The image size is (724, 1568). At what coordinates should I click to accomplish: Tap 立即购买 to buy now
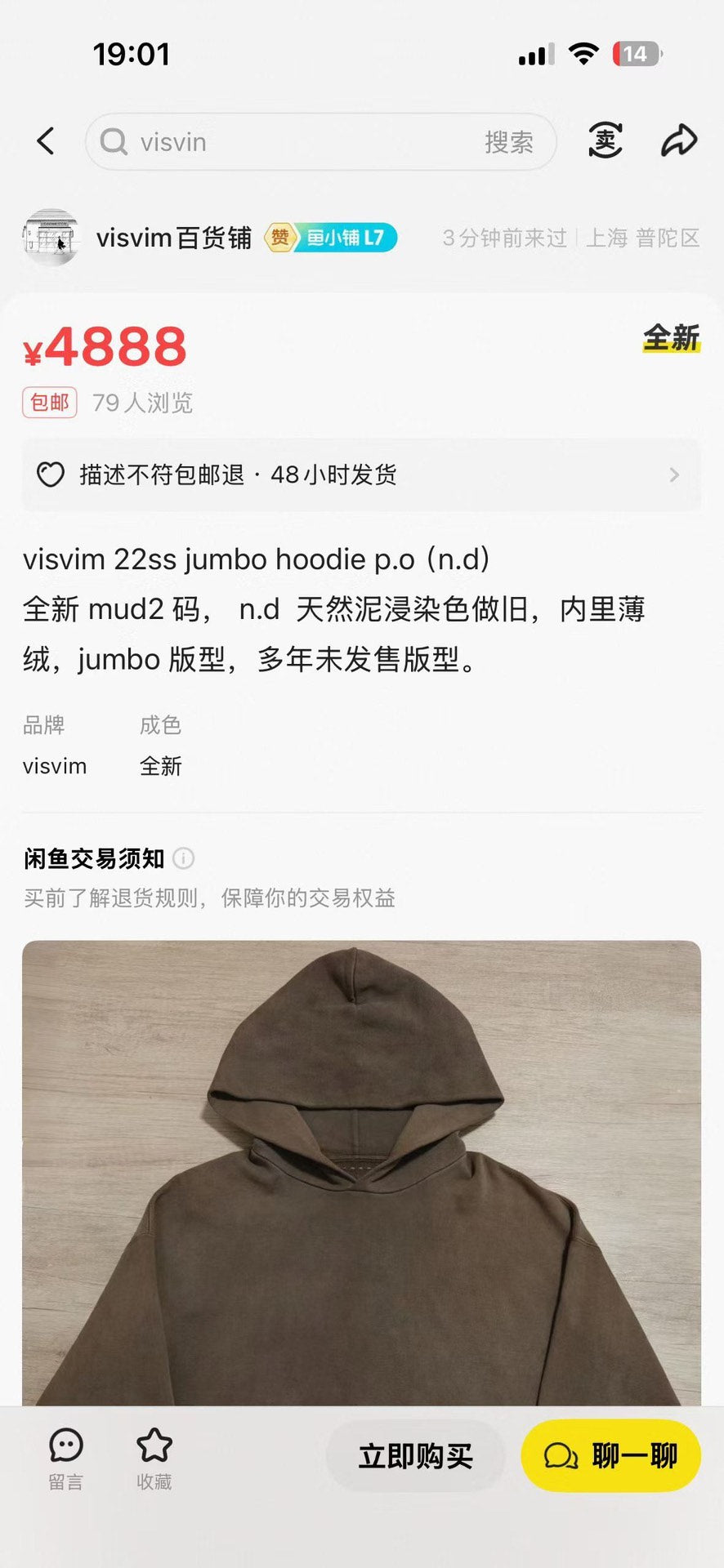click(415, 1456)
